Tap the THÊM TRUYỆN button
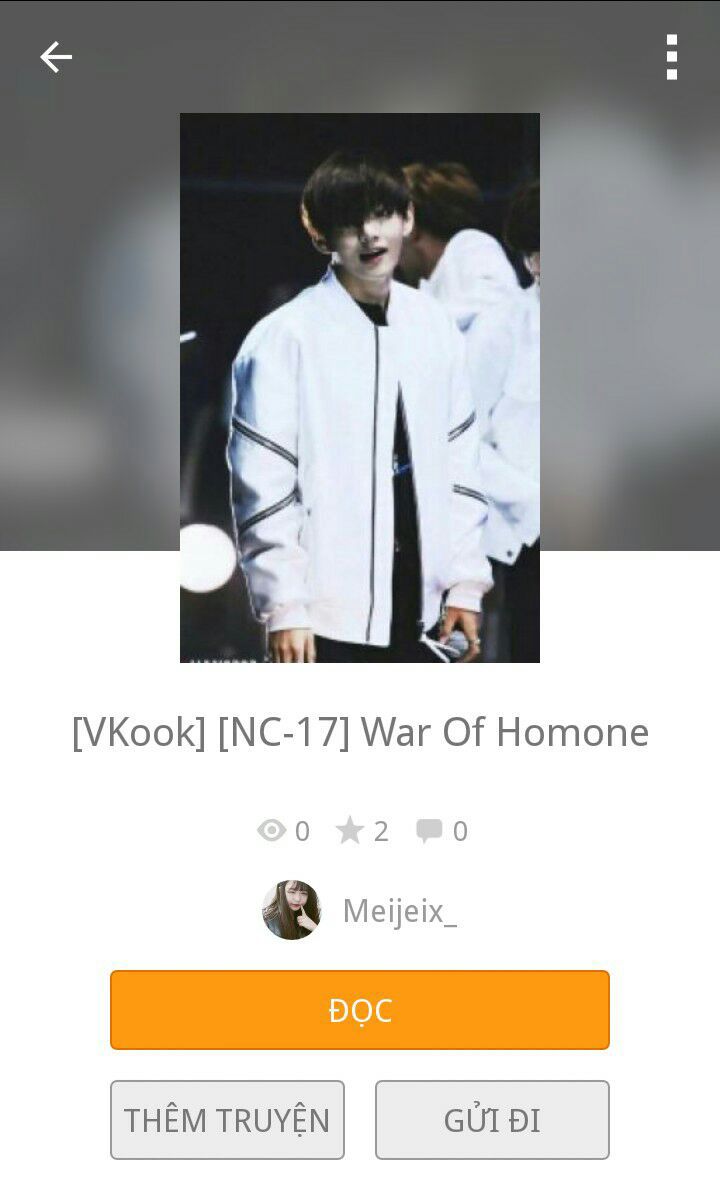 point(227,1120)
